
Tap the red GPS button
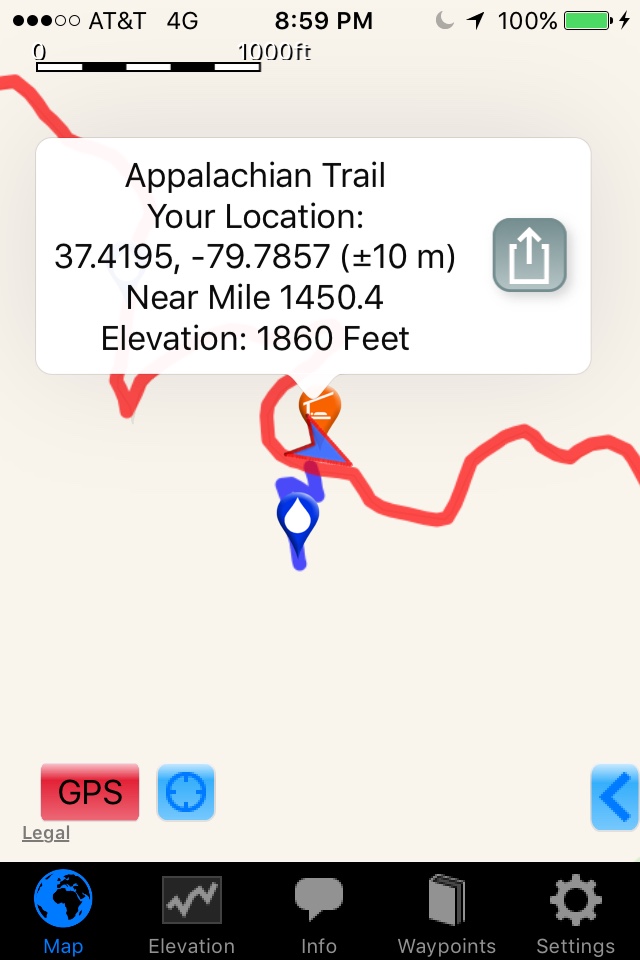click(90, 792)
